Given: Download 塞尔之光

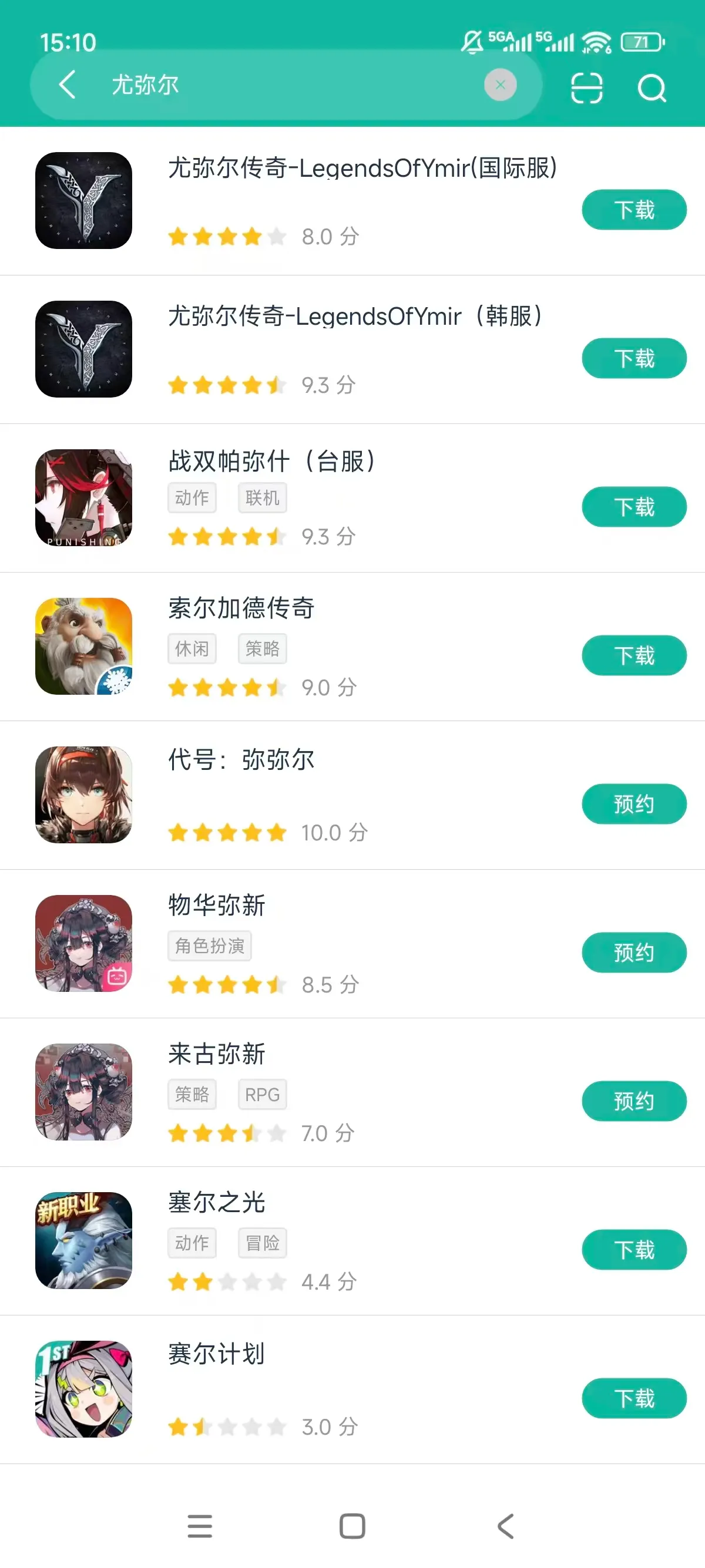Looking at the screenshot, I should pos(634,1250).
